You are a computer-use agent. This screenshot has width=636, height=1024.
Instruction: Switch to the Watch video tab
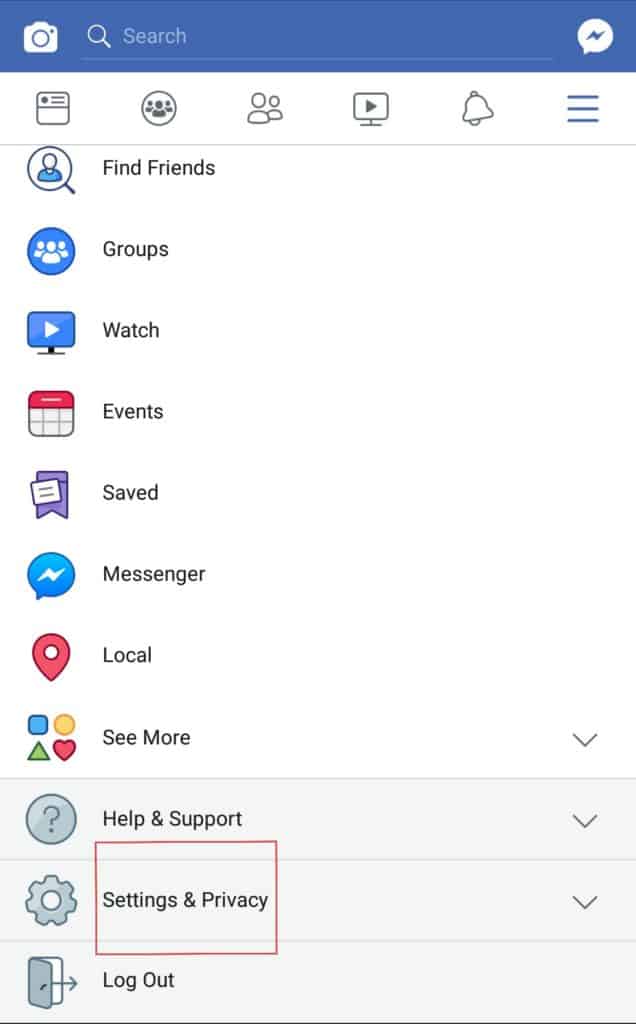coord(371,108)
